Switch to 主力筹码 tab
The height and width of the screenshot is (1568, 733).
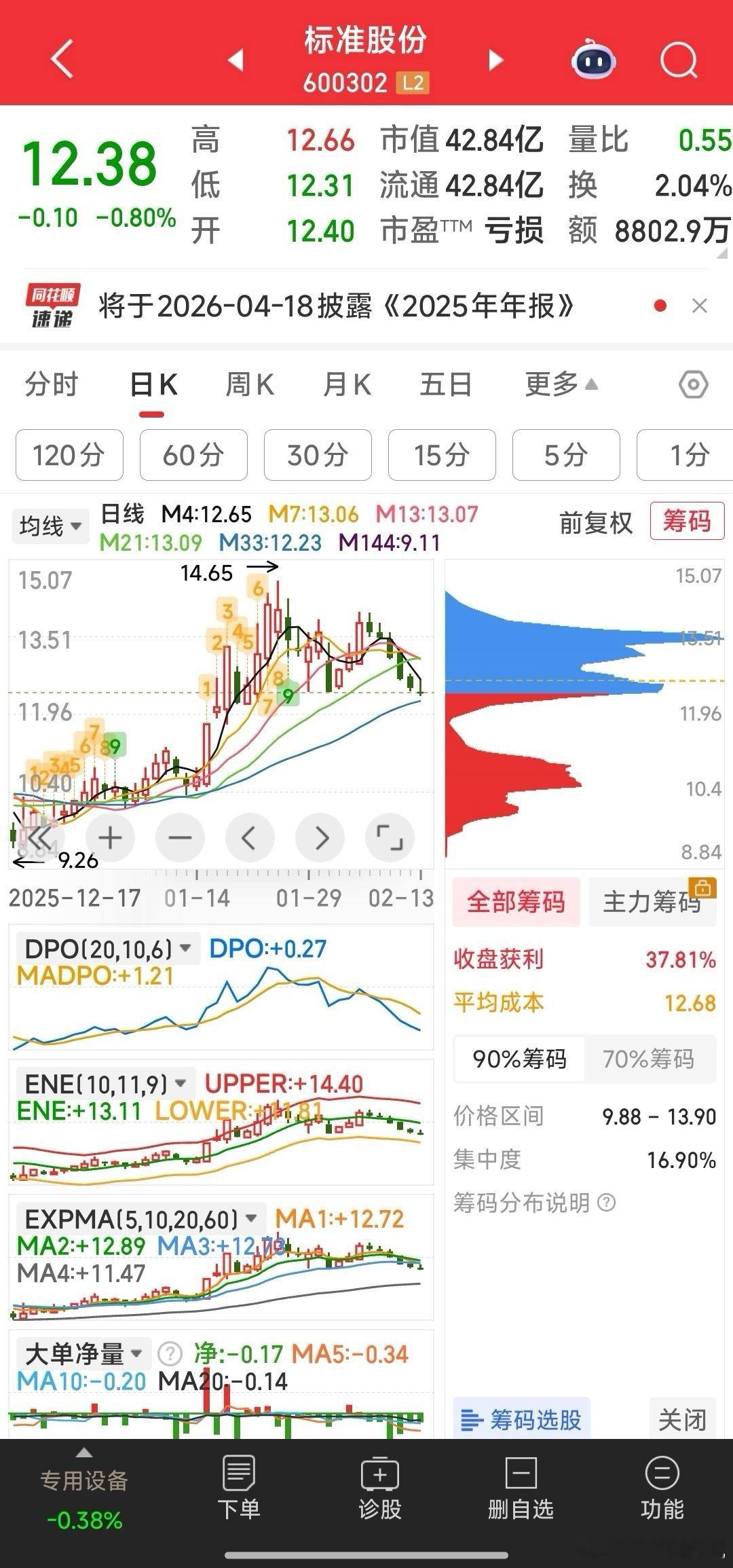click(652, 902)
